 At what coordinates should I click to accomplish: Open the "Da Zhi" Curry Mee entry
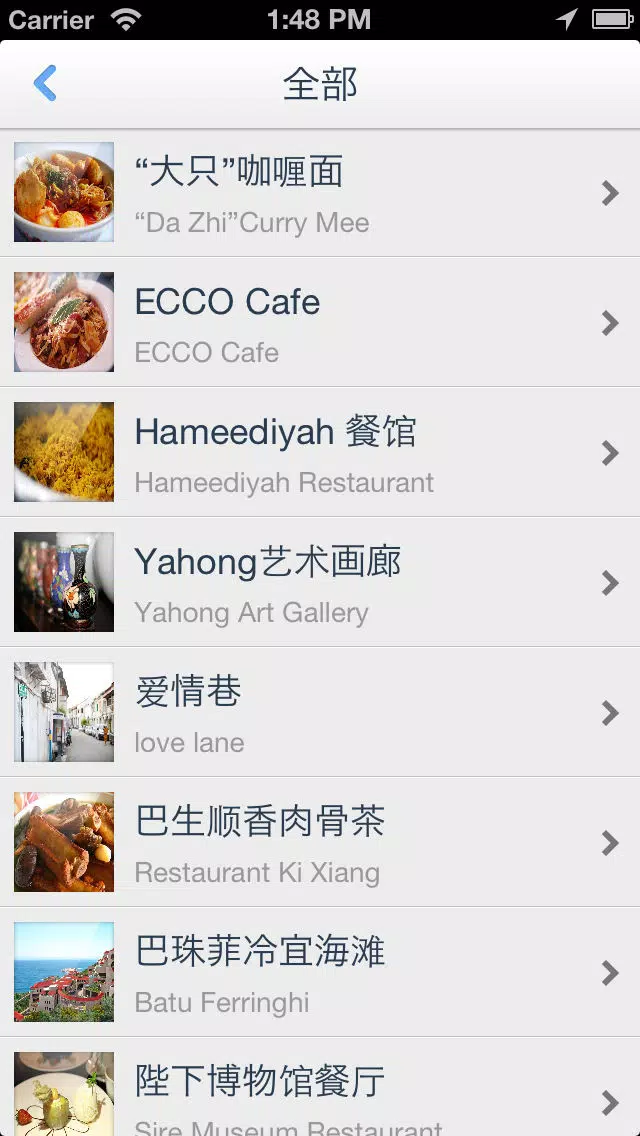(x=320, y=193)
